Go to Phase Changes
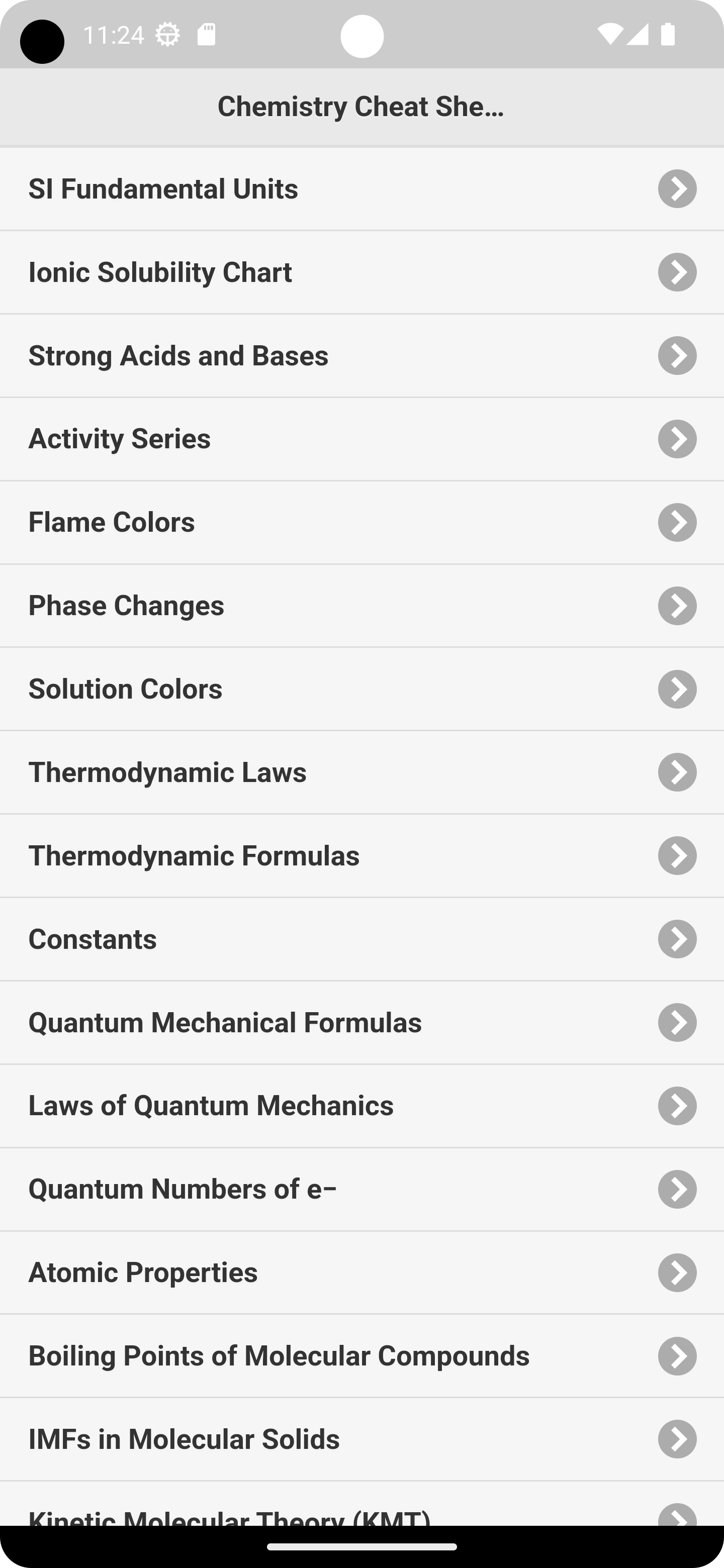This screenshot has width=724, height=1568. point(361,606)
